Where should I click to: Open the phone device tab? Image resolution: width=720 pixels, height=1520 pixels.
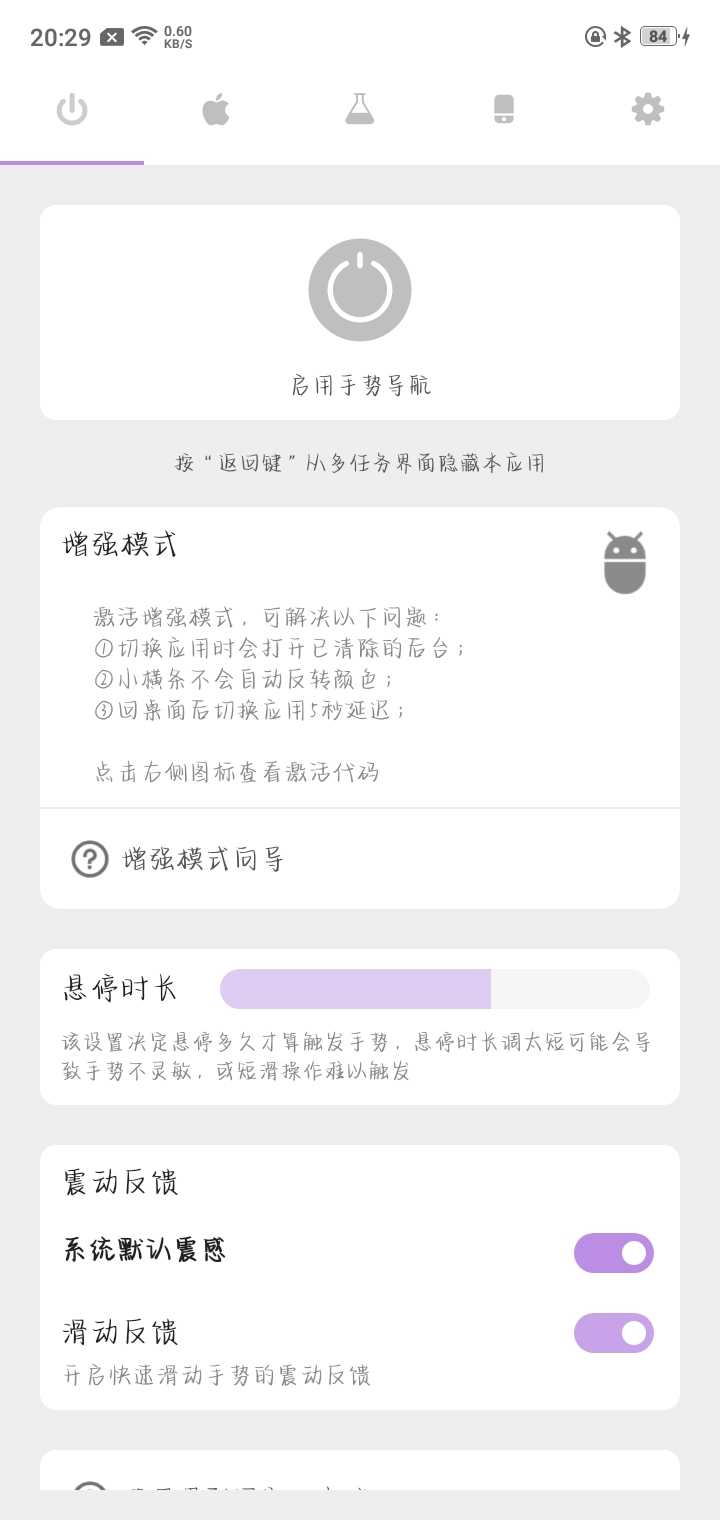pyautogui.click(x=504, y=109)
